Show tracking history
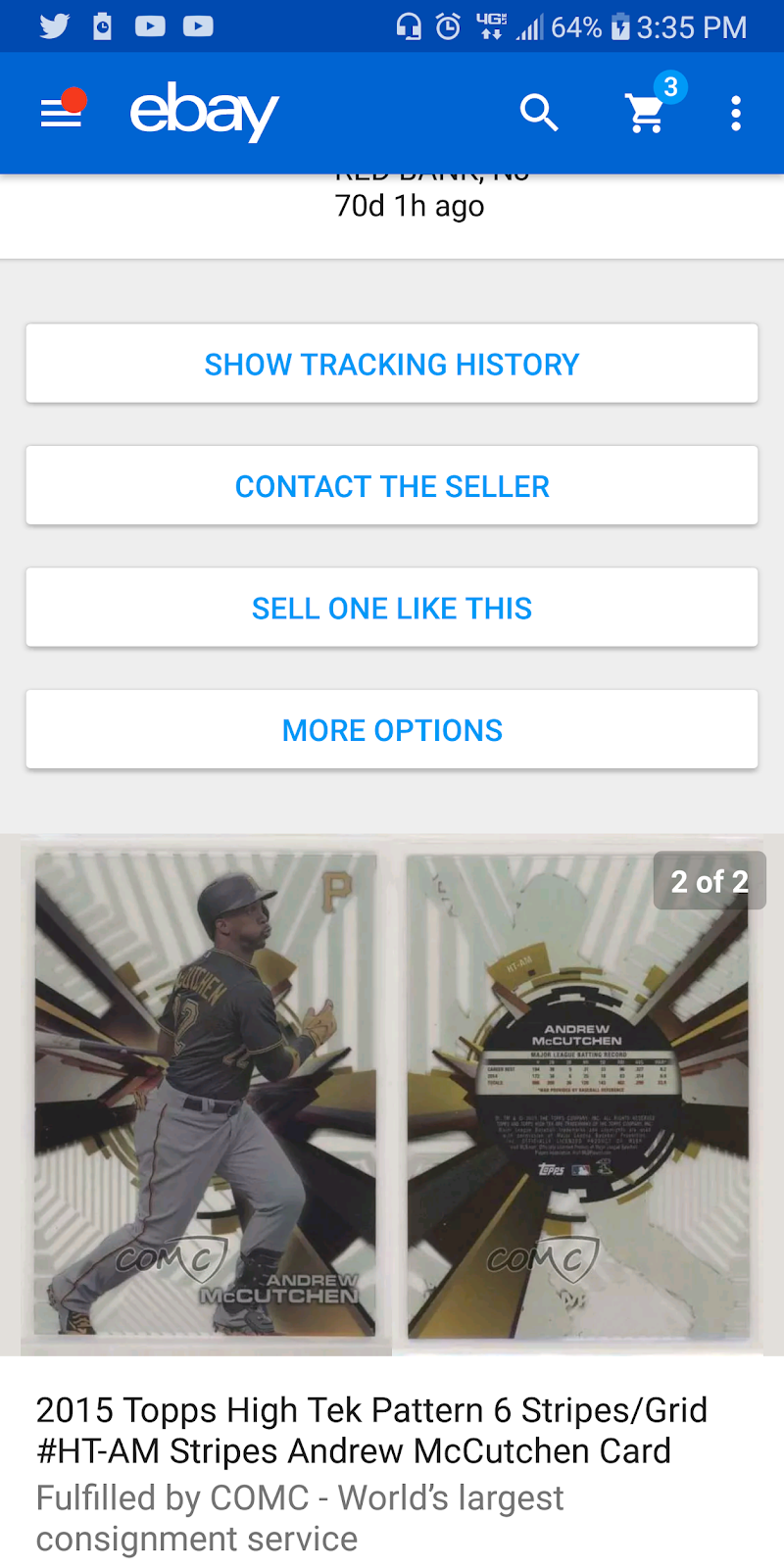The image size is (784, 1568). click(392, 364)
